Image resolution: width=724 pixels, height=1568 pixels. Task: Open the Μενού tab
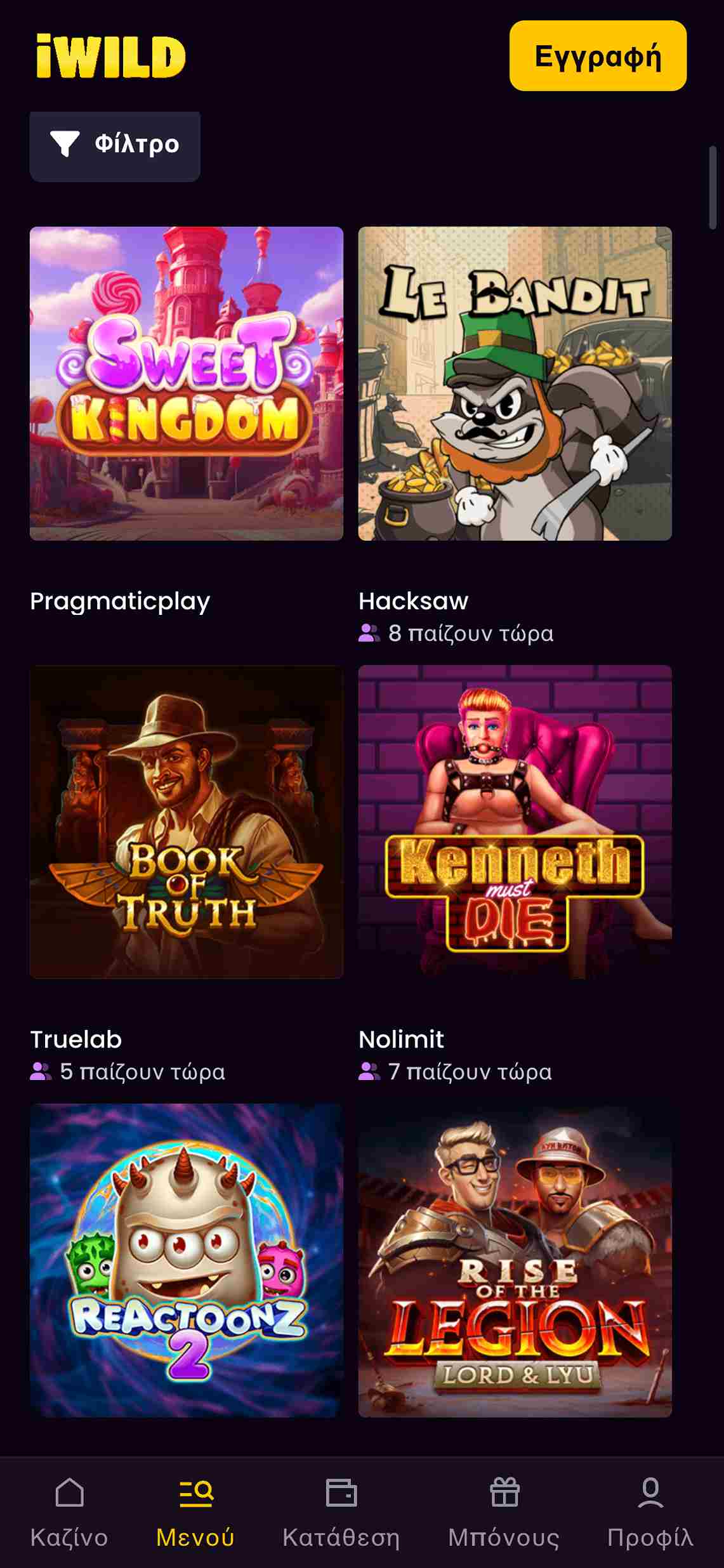point(195,1510)
